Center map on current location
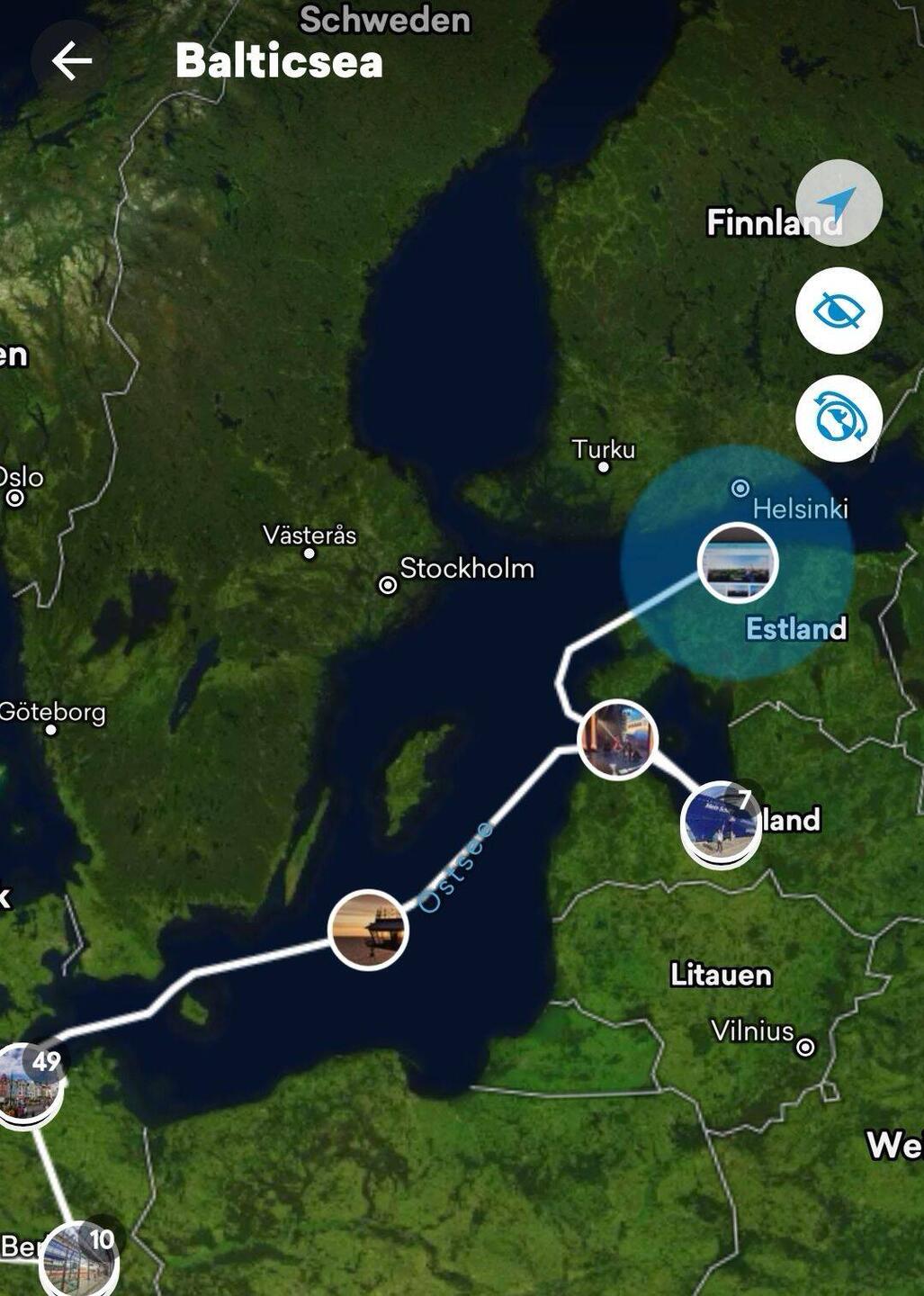 (x=839, y=203)
